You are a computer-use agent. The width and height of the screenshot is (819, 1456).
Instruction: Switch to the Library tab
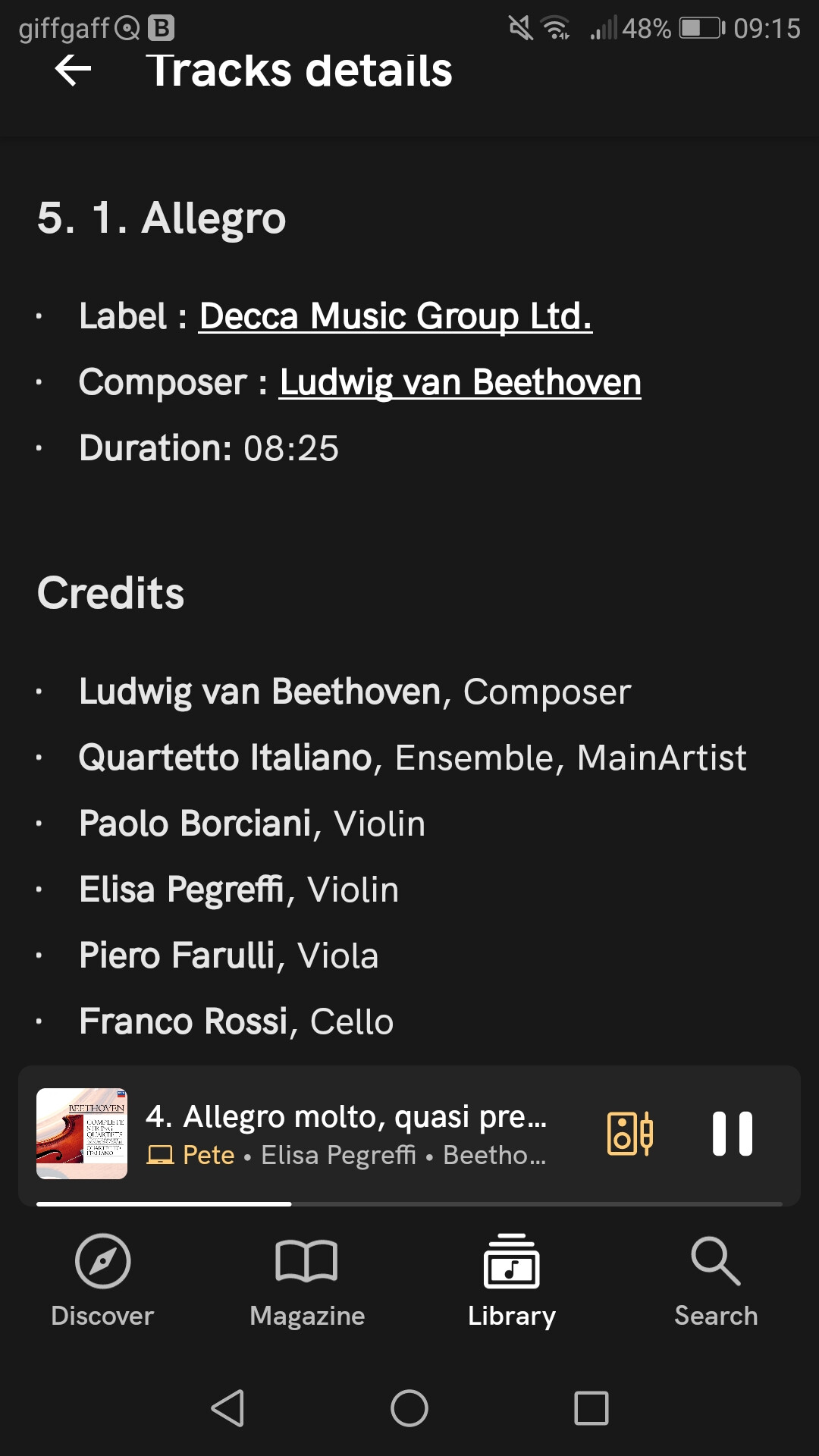tap(512, 1279)
